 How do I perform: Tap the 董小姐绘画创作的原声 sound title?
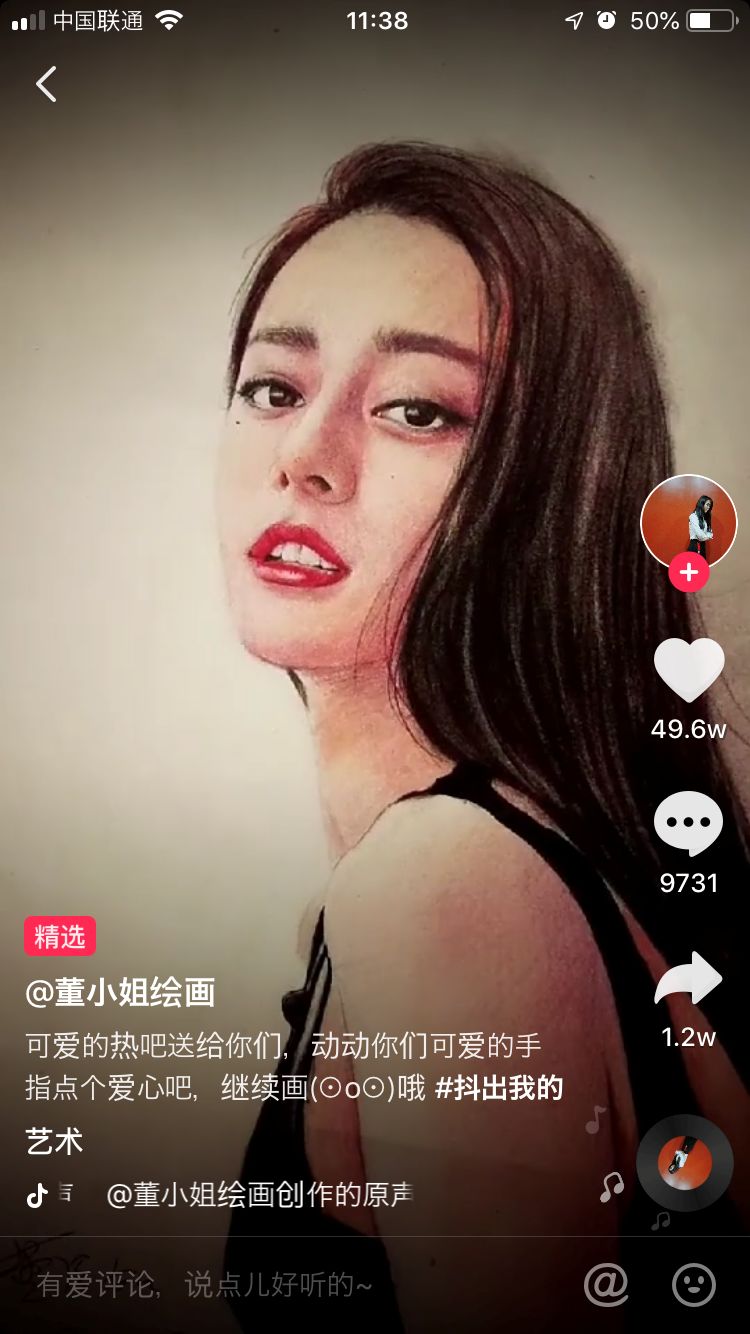pos(260,1194)
